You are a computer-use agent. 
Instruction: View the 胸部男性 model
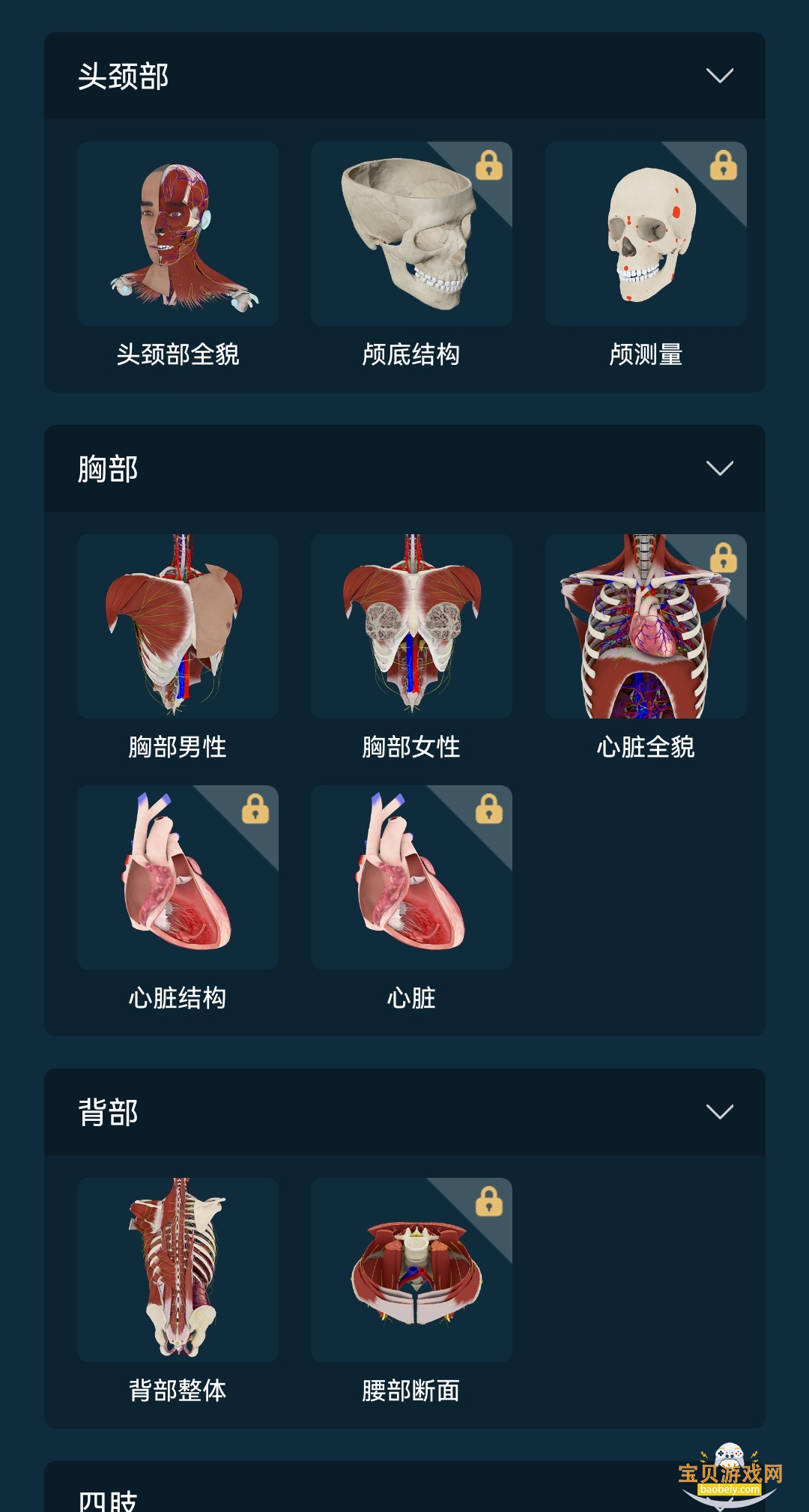pos(178,626)
